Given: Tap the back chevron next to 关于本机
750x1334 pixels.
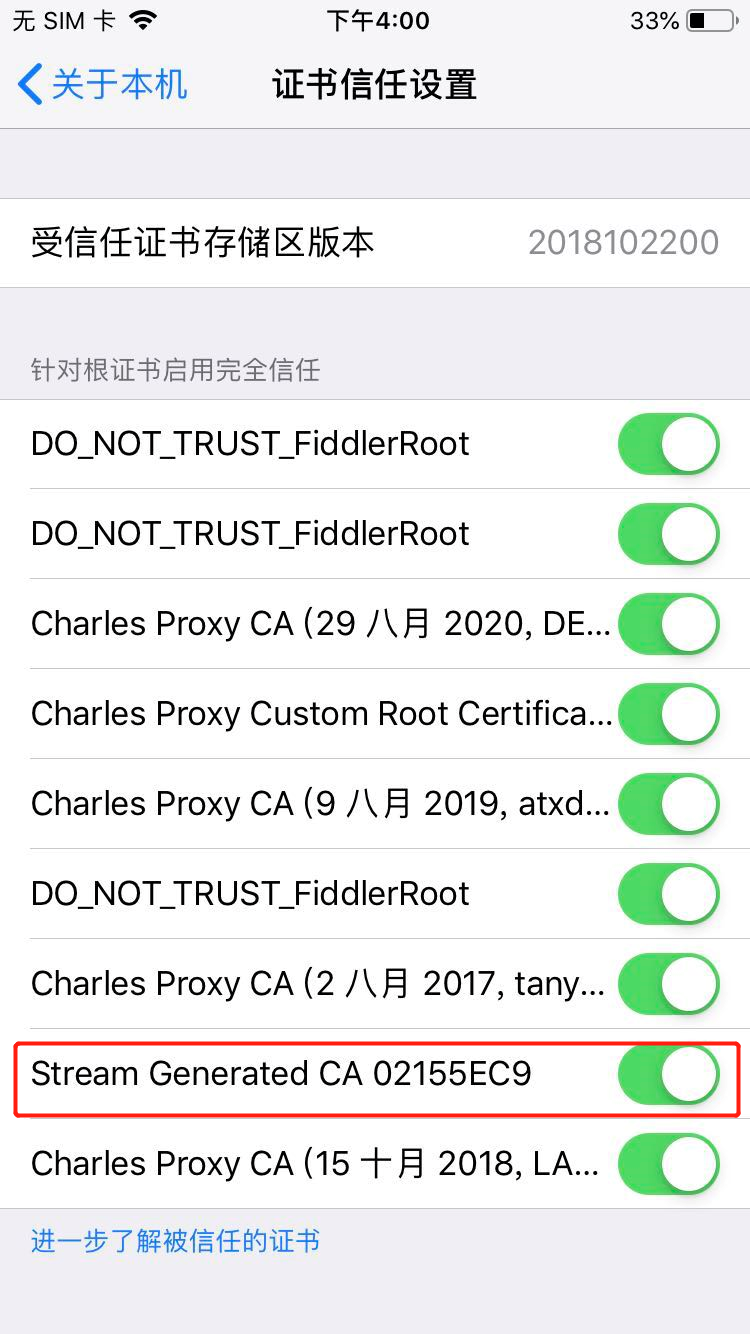Looking at the screenshot, I should coord(28,84).
